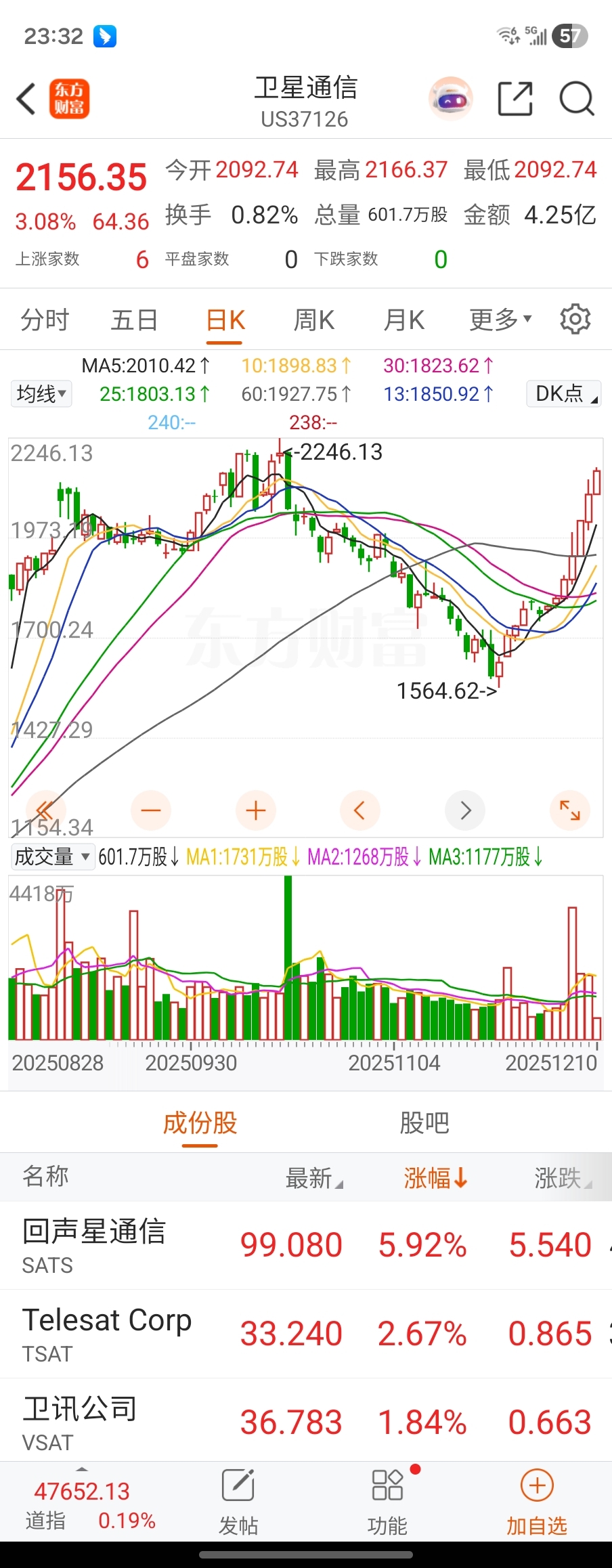Share this 卫星通信 page
The image size is (612, 1568).
pos(515,99)
